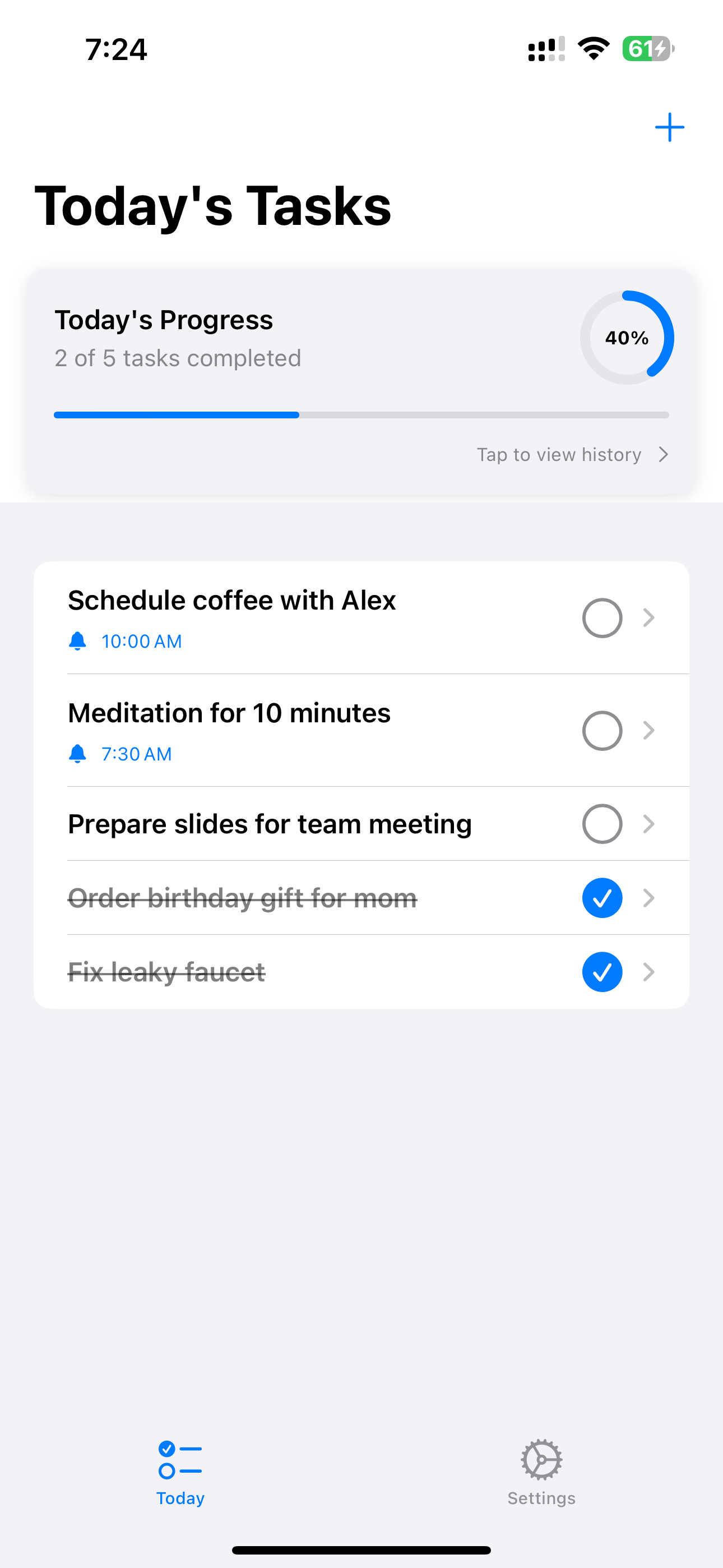
Task: Mark Schedule coffee with Alex as complete
Action: 602,618
